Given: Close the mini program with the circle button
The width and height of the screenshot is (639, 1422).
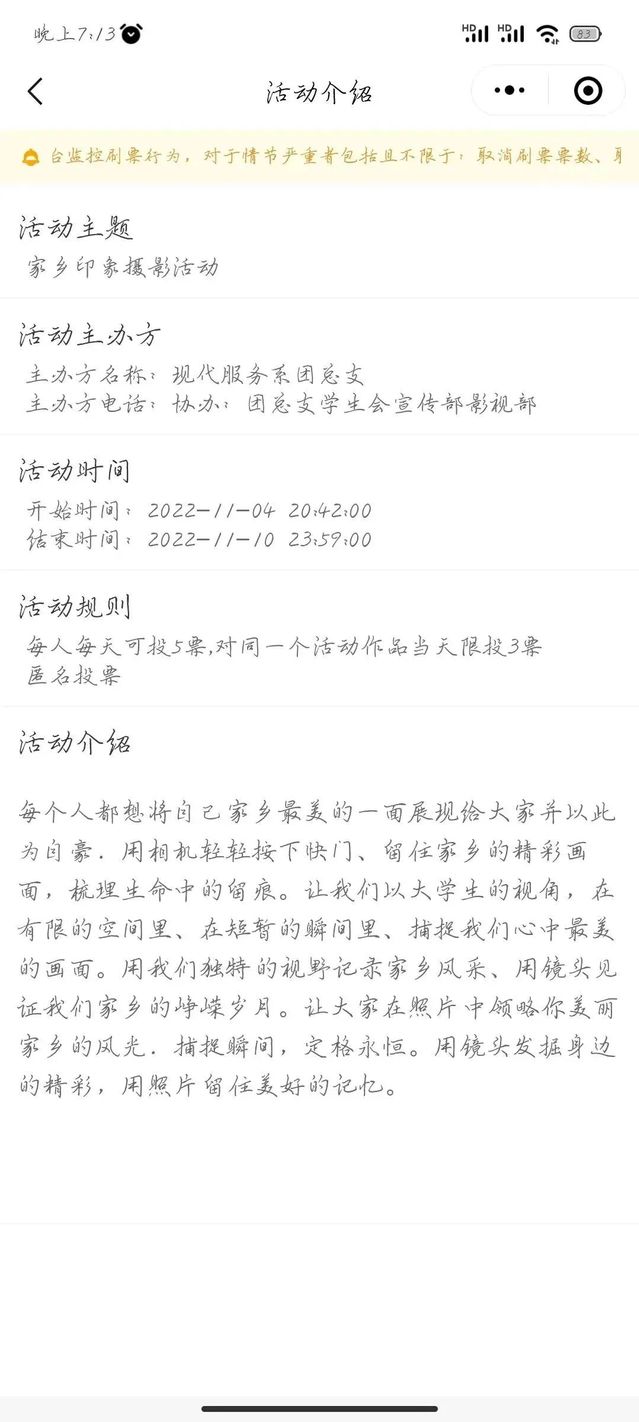Looking at the screenshot, I should point(588,91).
